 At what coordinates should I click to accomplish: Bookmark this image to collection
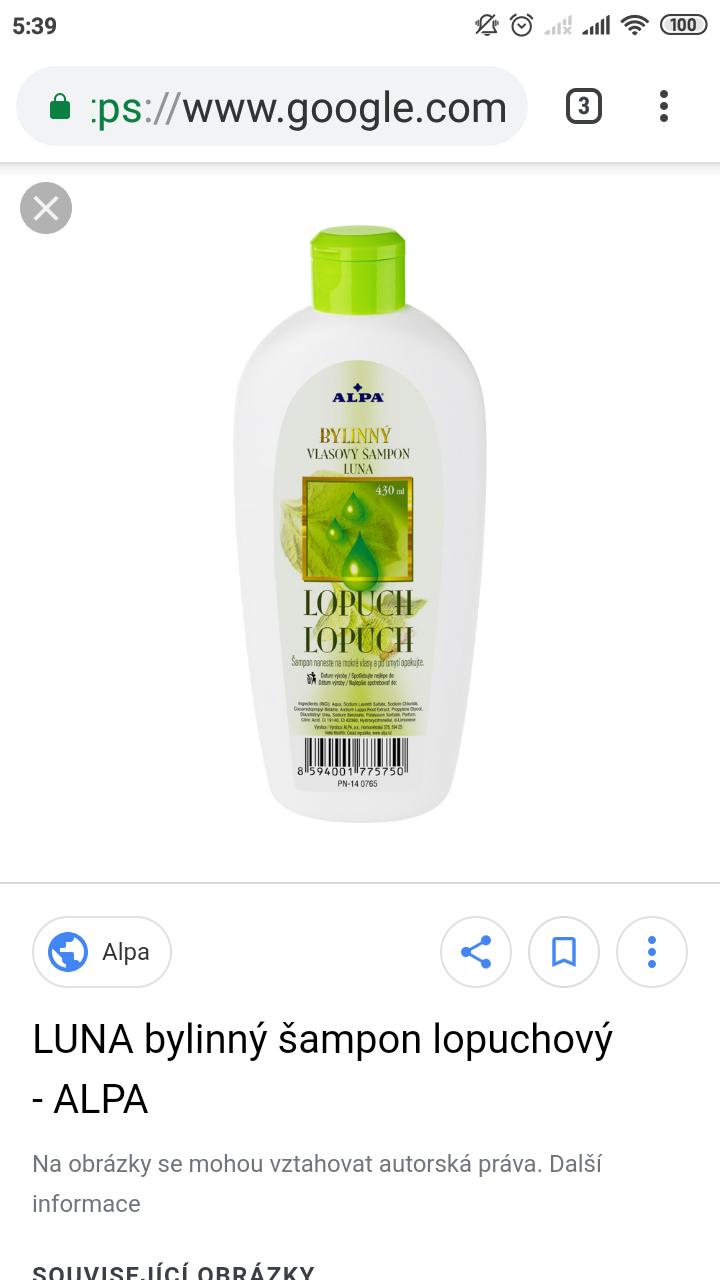pyautogui.click(x=564, y=952)
